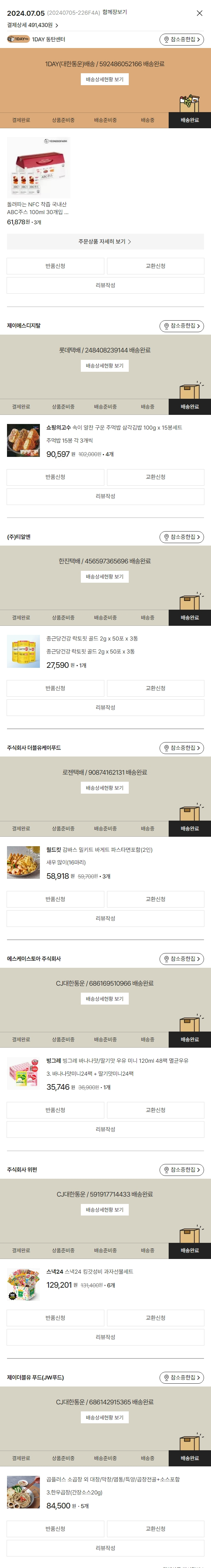Open the ABC주스 100ml 30개입 product

click(x=38, y=208)
